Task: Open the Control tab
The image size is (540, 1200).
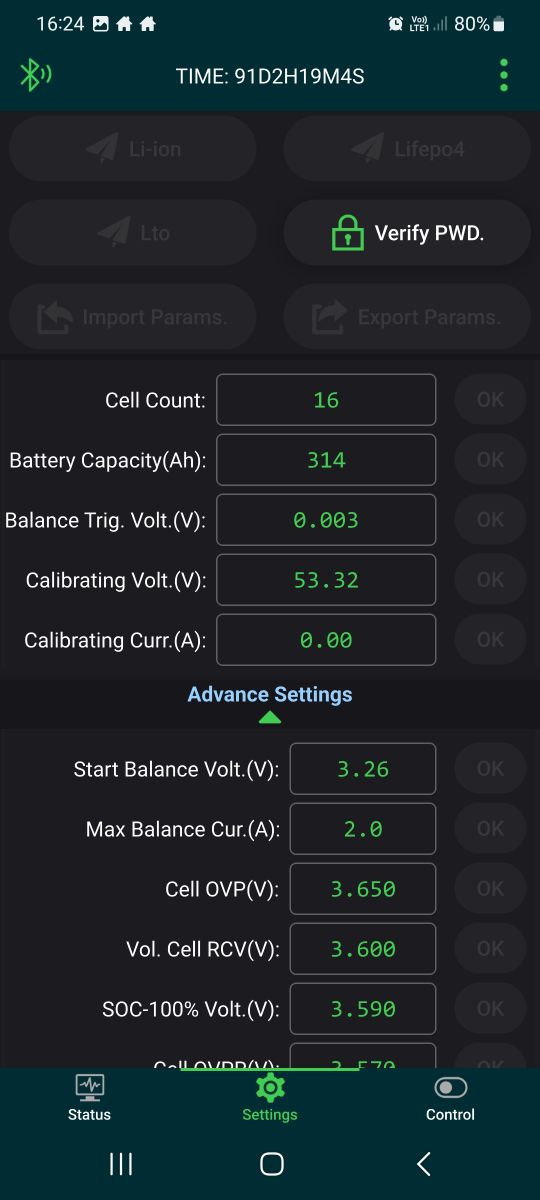Action: (x=450, y=1098)
